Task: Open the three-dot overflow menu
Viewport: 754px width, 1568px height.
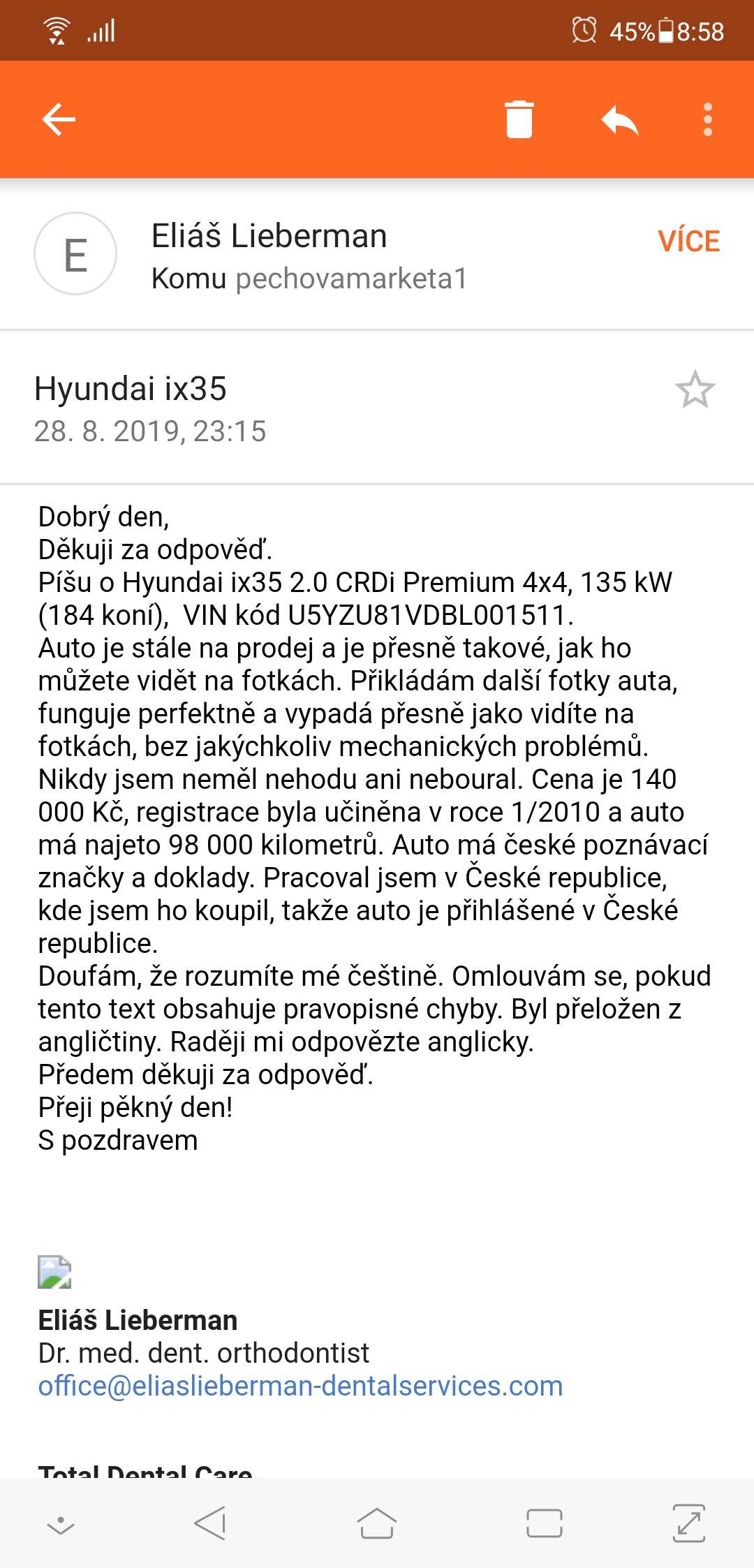Action: pyautogui.click(x=707, y=119)
